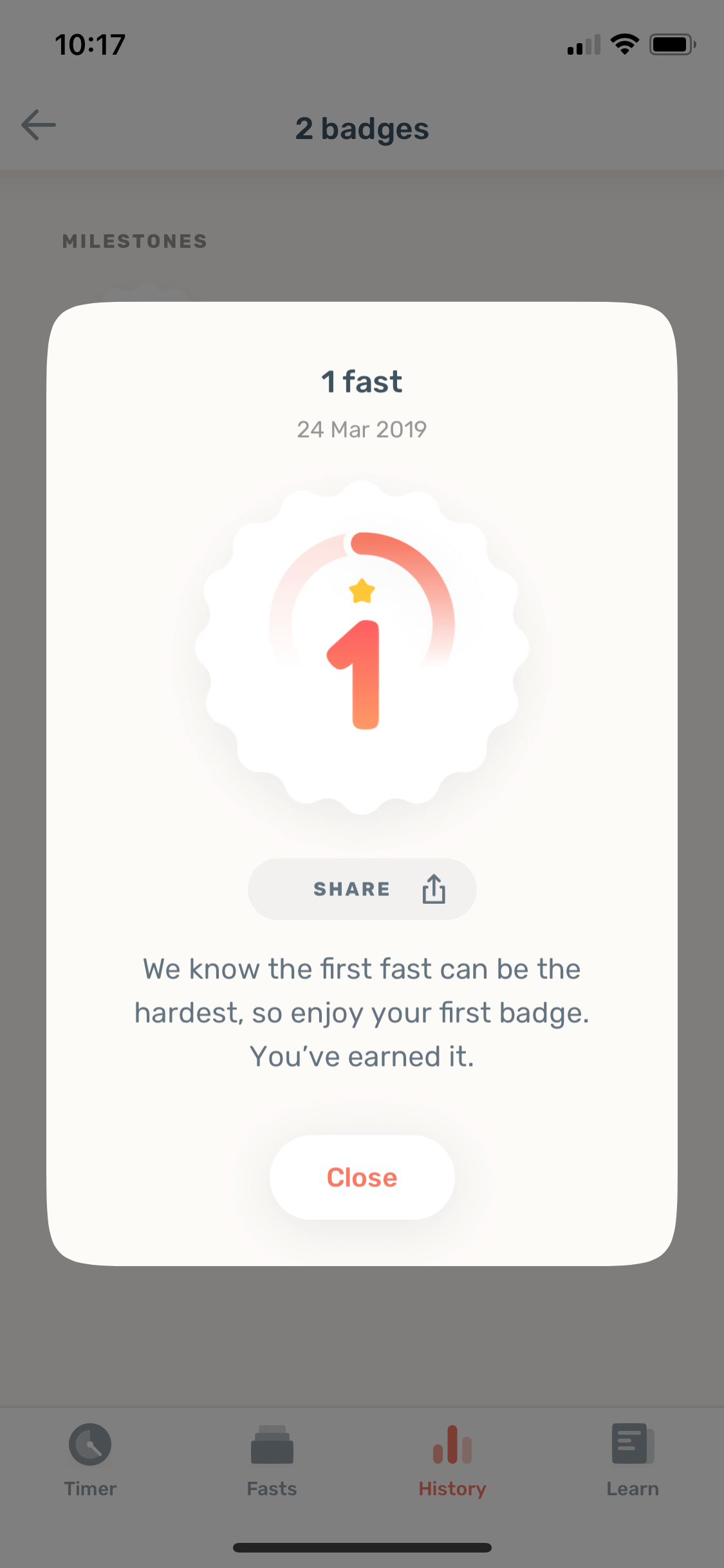Close the badge dialog
The image size is (724, 1568).
point(362,1177)
